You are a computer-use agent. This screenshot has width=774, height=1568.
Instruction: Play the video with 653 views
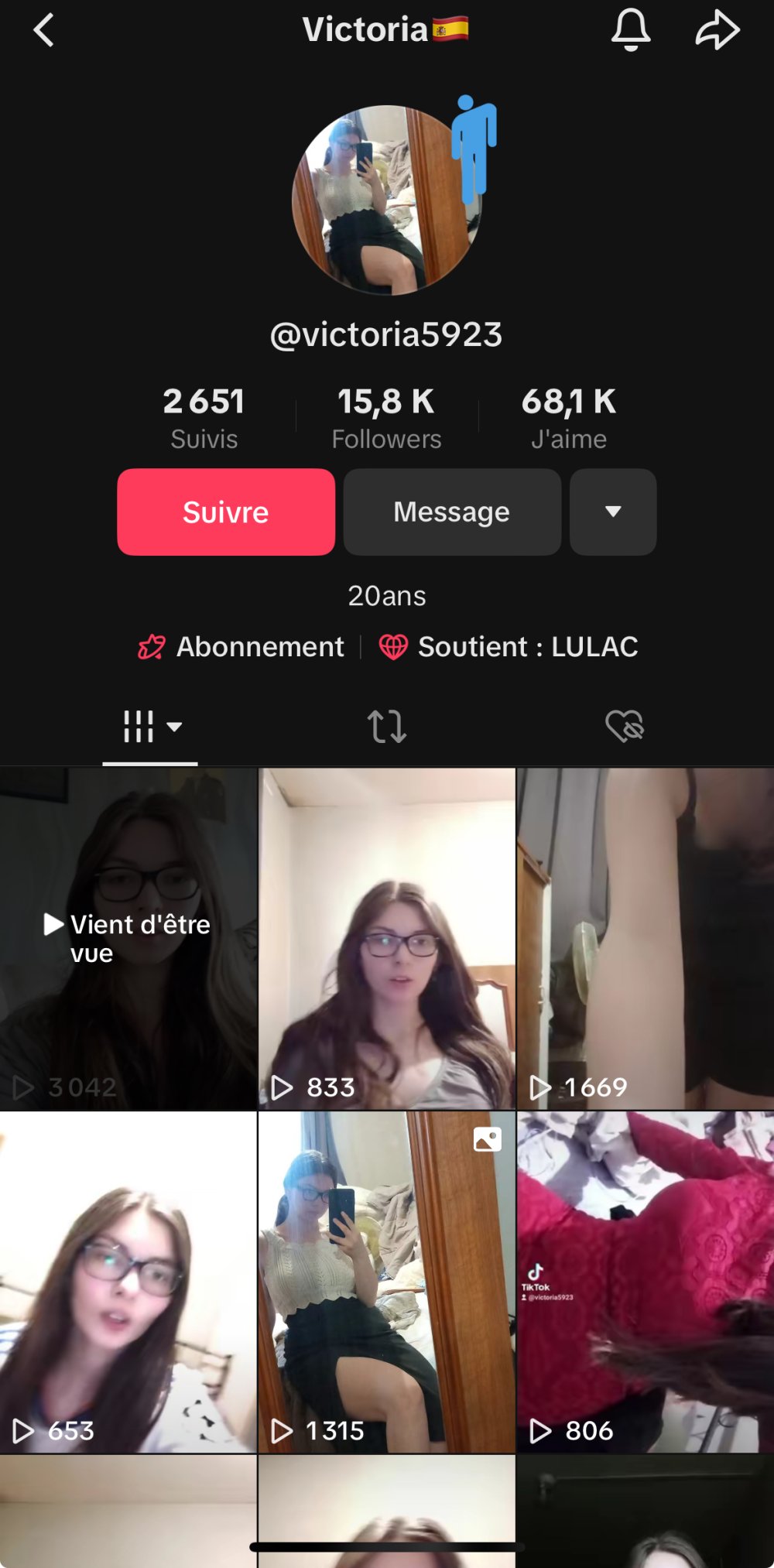128,1282
